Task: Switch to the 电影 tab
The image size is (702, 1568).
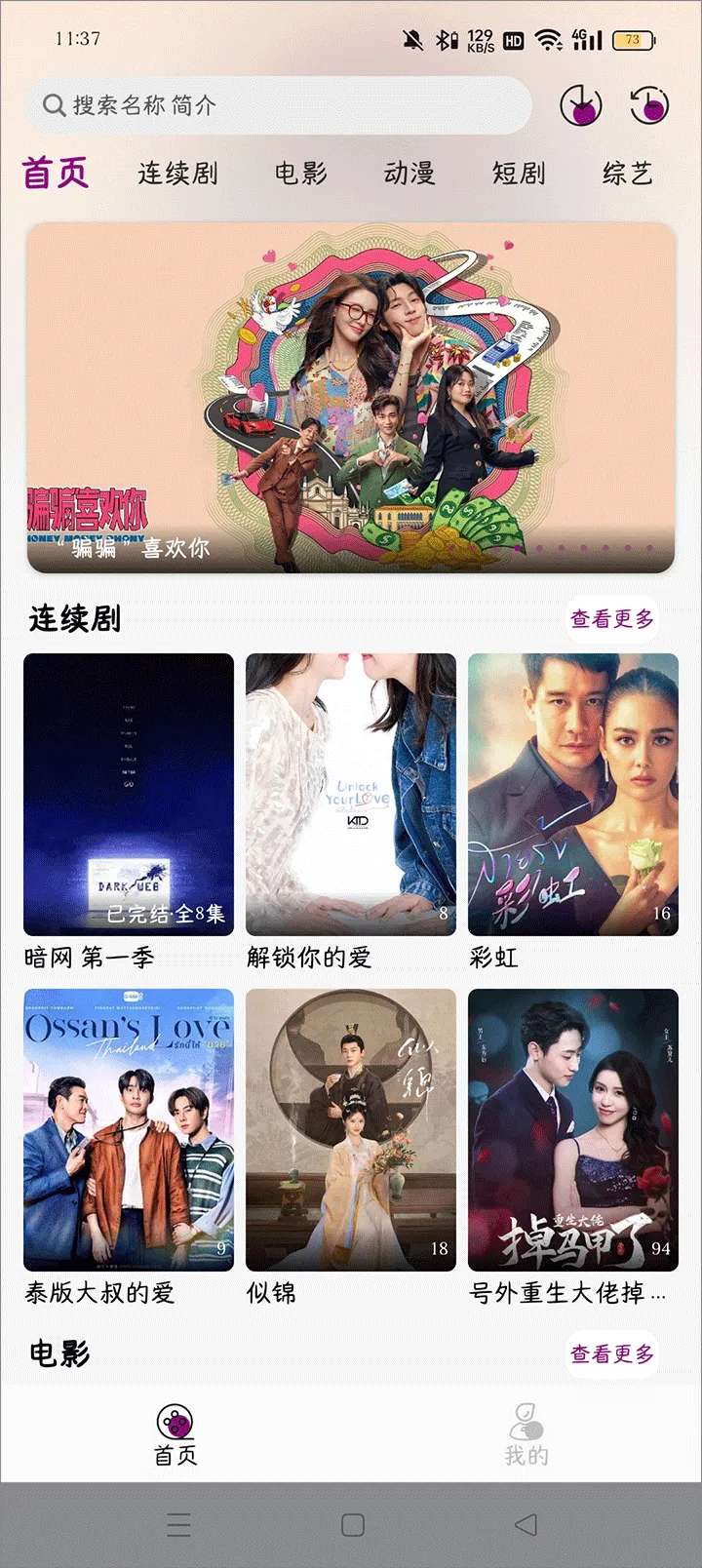Action: point(300,174)
